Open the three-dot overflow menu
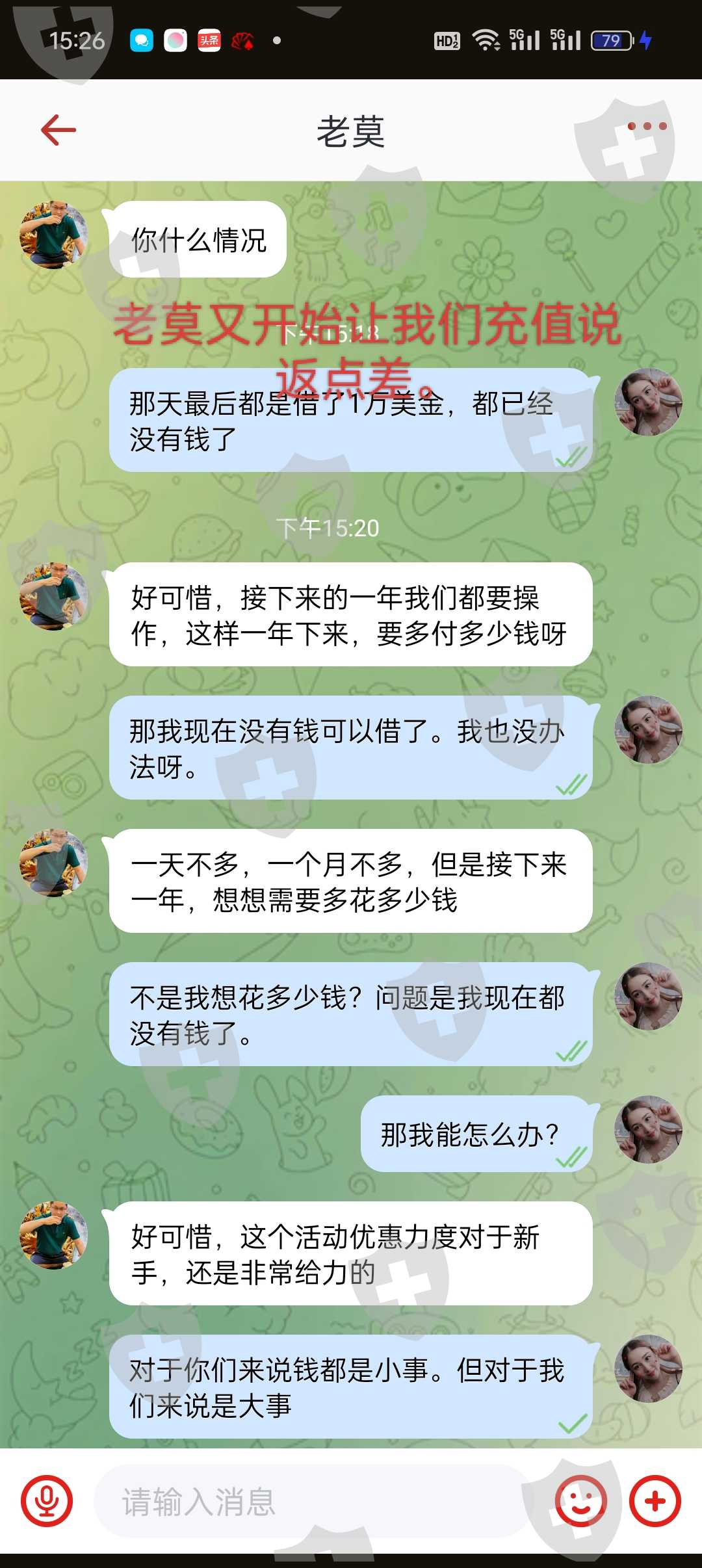 (x=647, y=126)
